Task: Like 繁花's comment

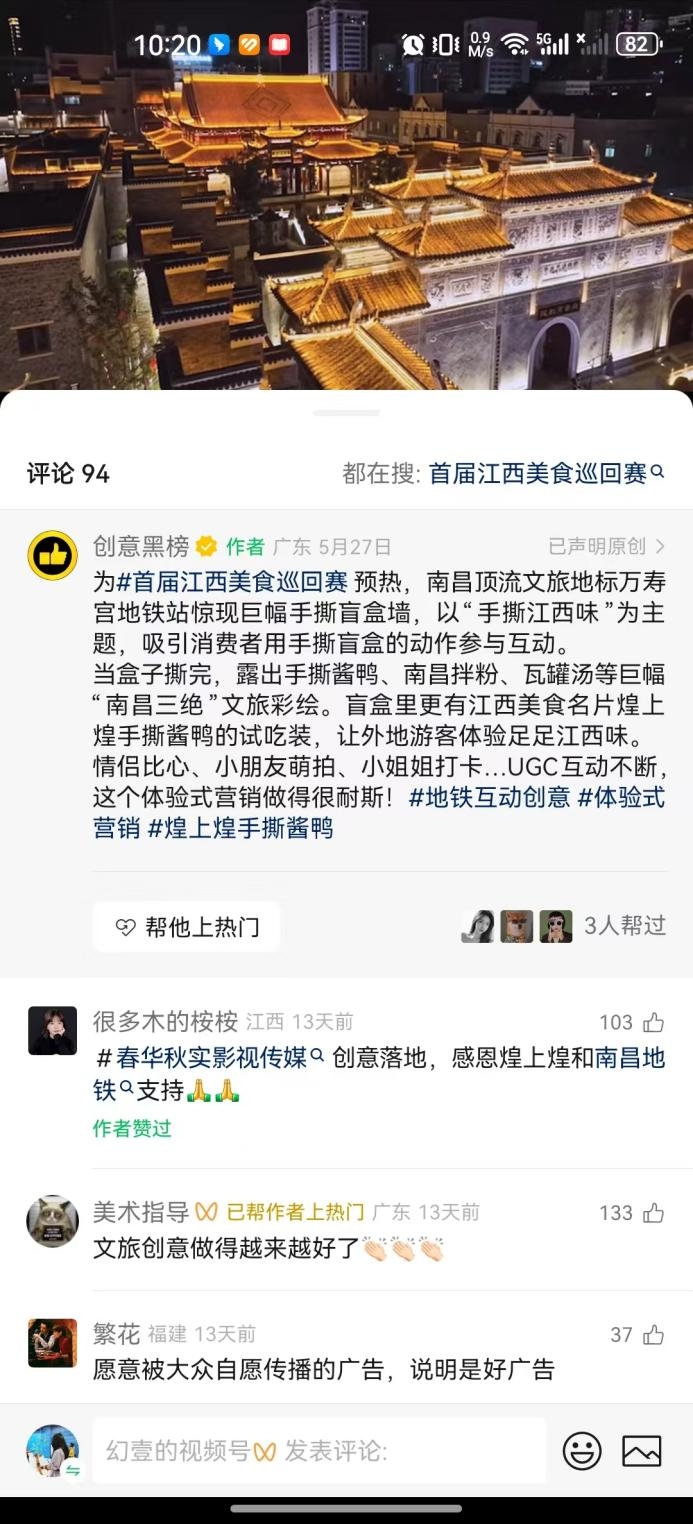Action: [653, 1335]
